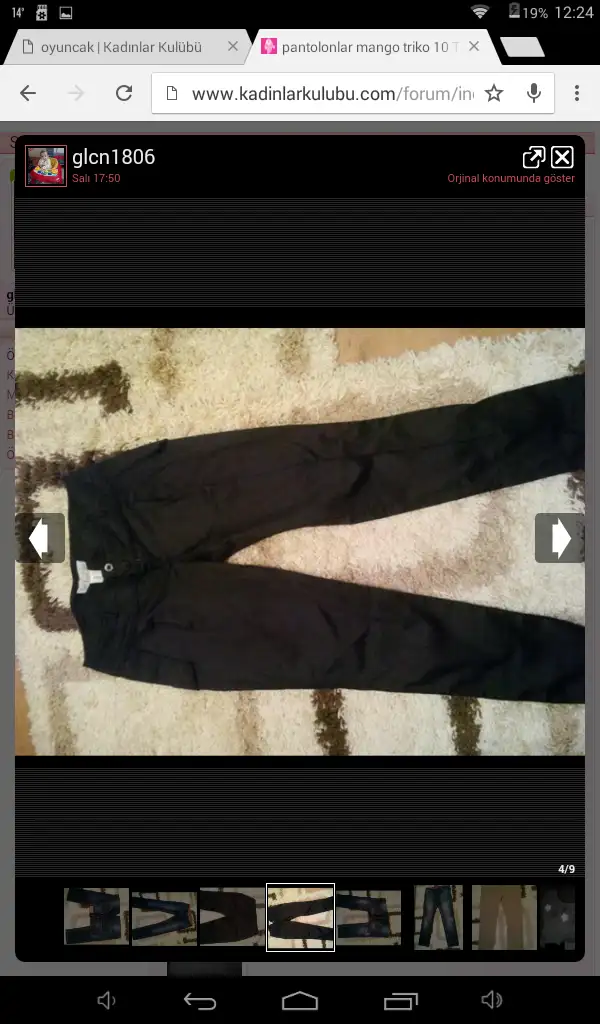
Task: Show the previous photo
Action: (x=41, y=538)
